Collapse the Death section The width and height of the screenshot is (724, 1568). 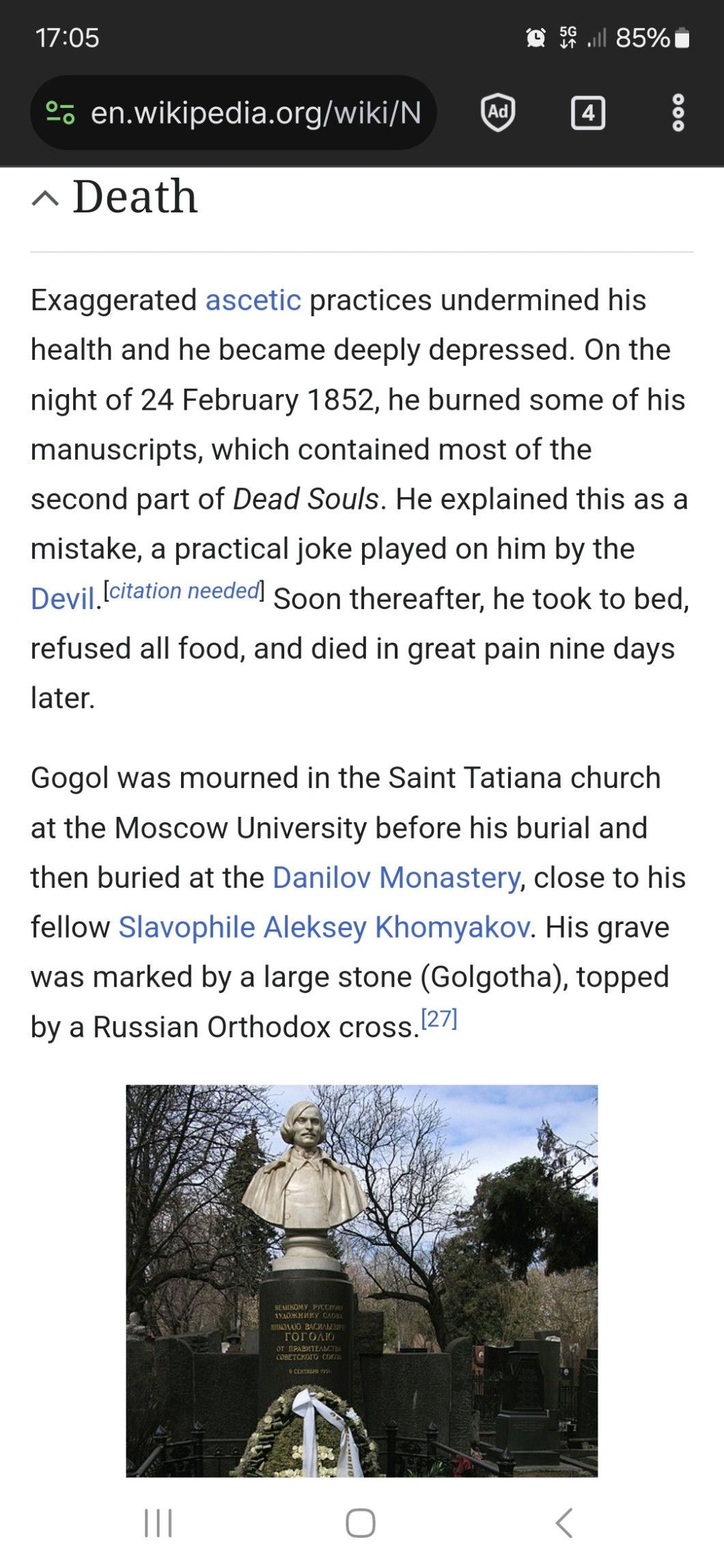pos(46,199)
